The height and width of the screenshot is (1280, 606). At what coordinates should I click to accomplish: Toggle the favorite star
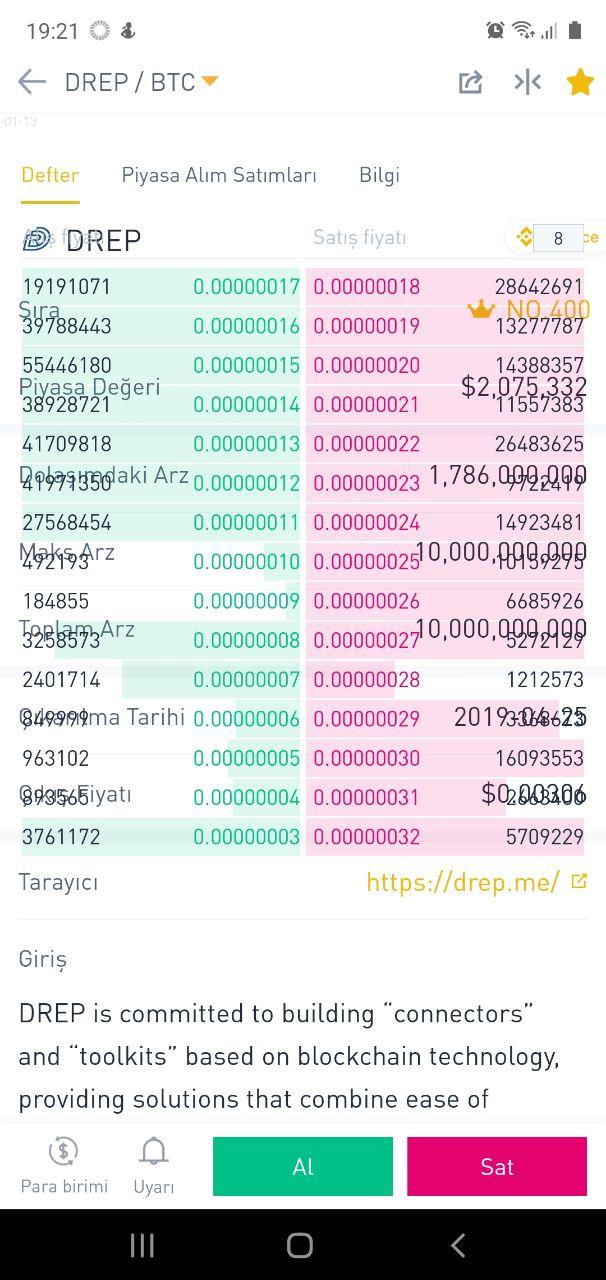click(580, 82)
